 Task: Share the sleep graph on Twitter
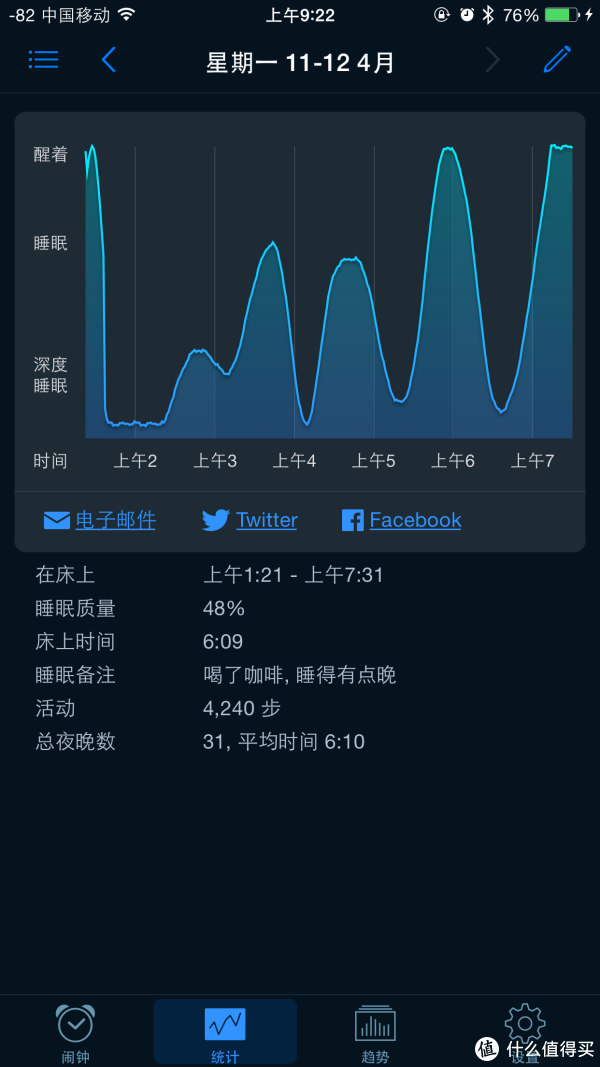coord(250,521)
